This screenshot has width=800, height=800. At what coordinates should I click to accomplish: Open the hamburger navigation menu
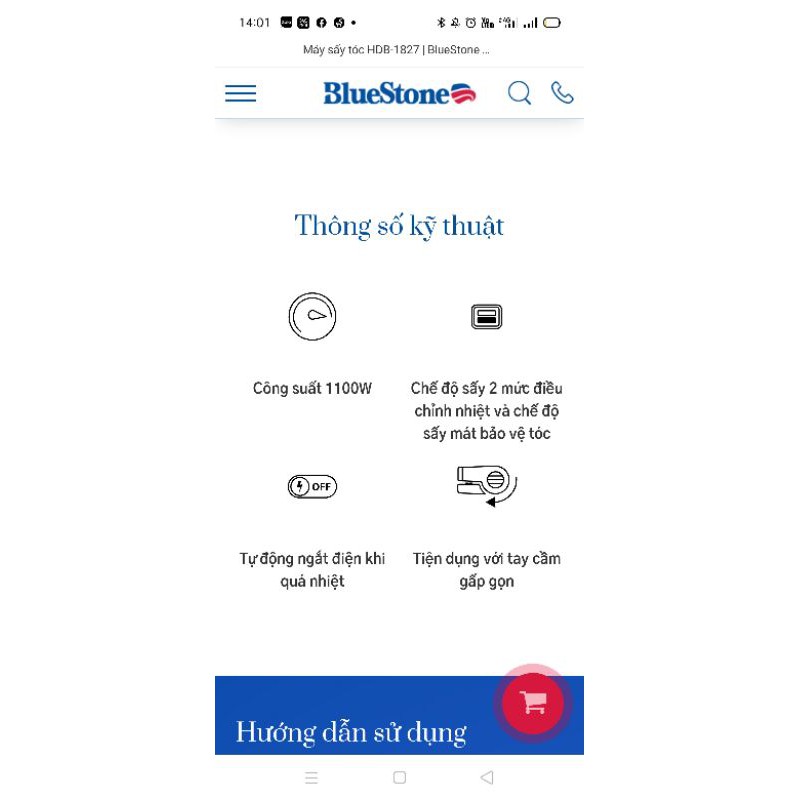240,93
